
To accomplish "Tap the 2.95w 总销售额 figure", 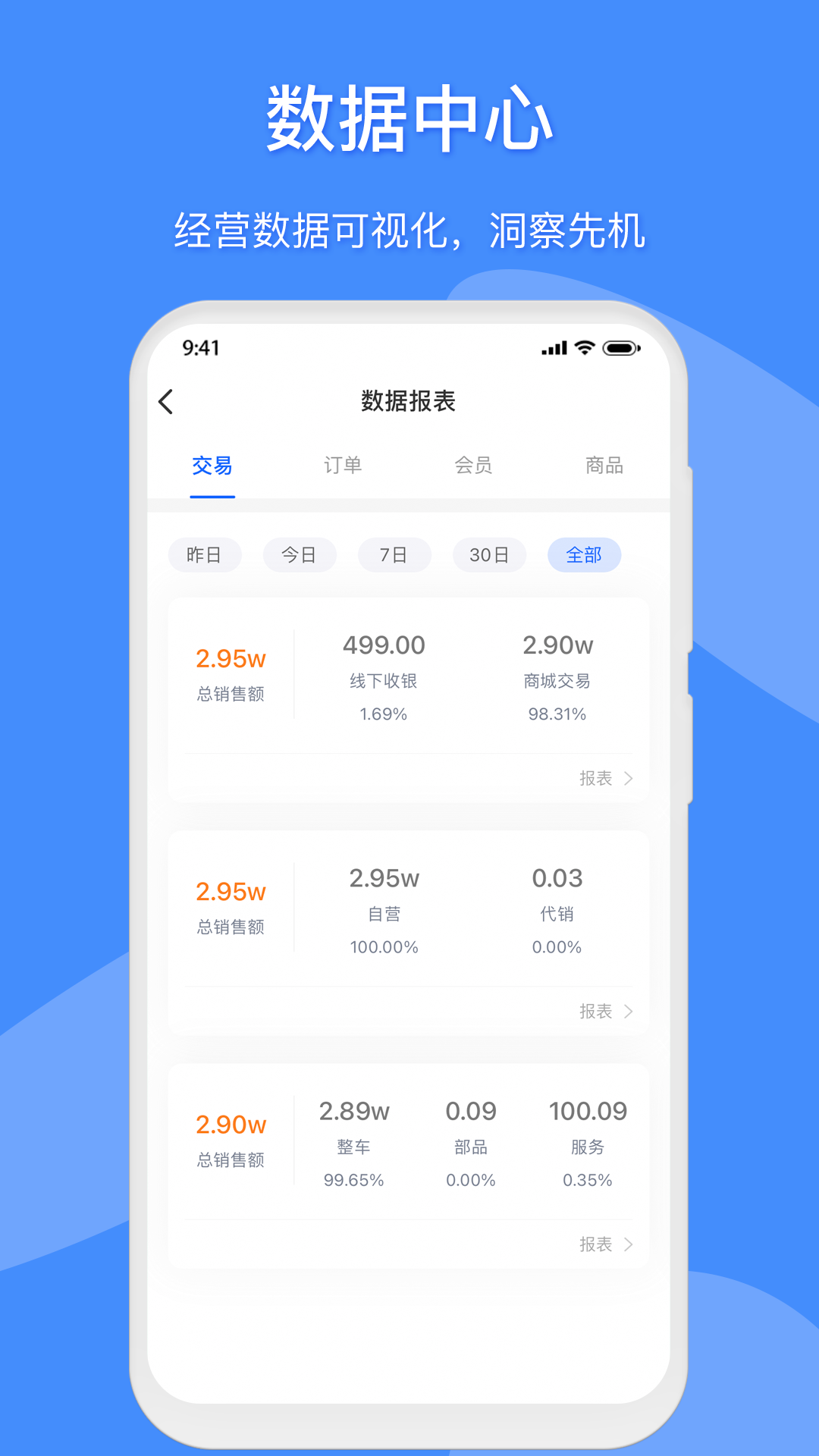I will click(231, 660).
